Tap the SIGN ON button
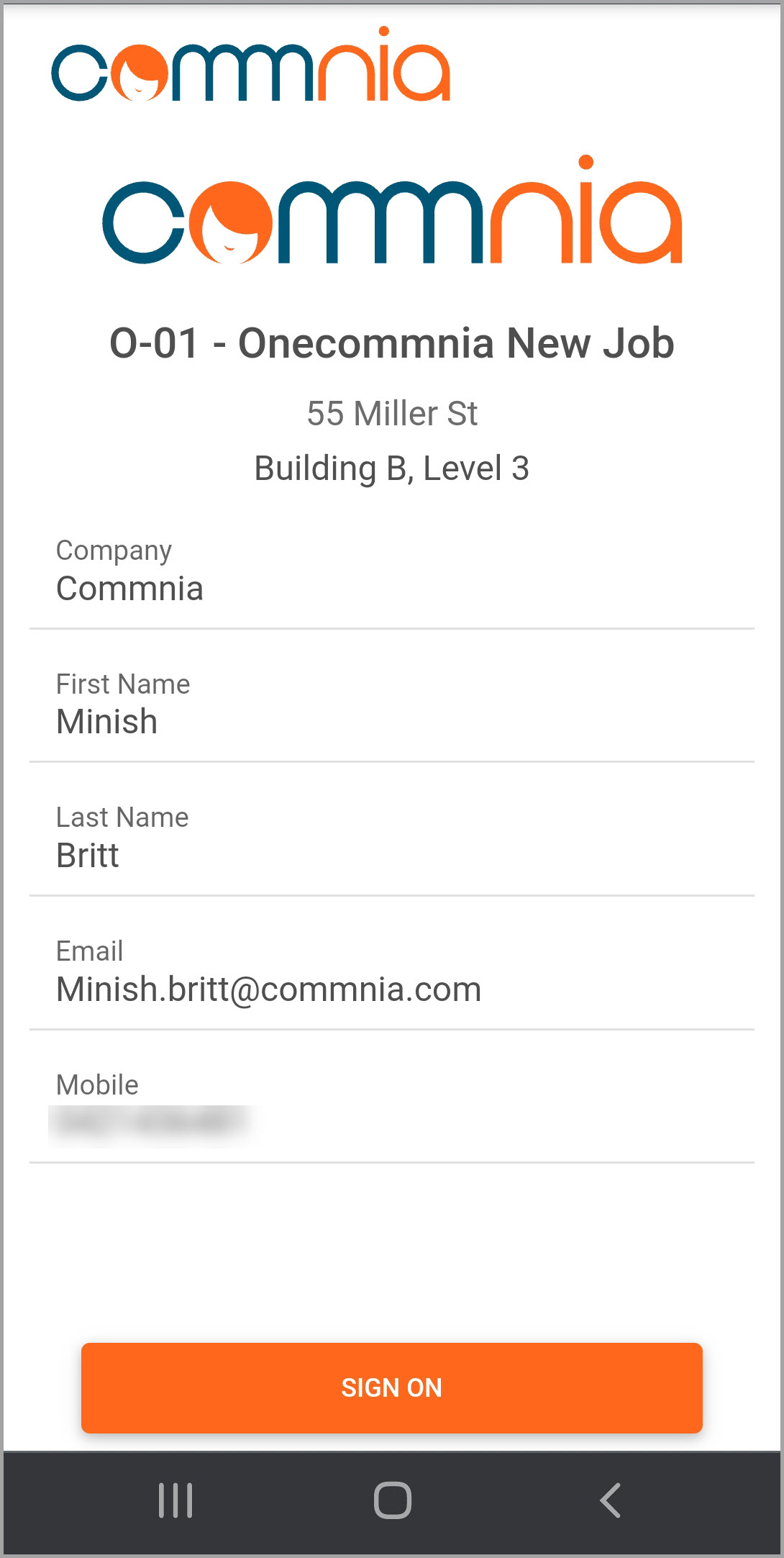784x1558 pixels. point(391,1387)
